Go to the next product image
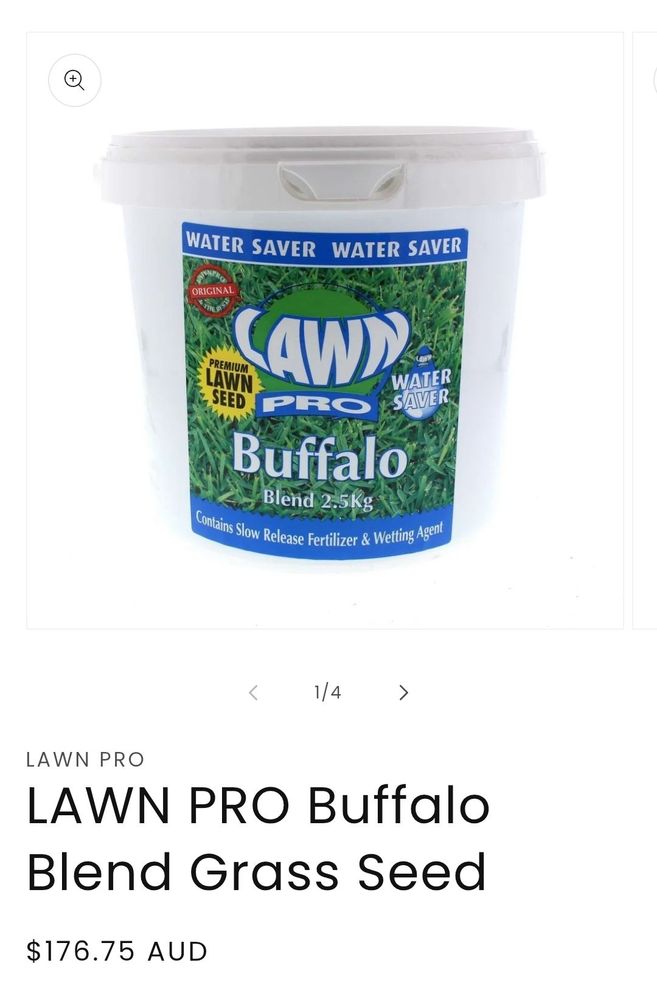The image size is (657, 999). coord(403,692)
